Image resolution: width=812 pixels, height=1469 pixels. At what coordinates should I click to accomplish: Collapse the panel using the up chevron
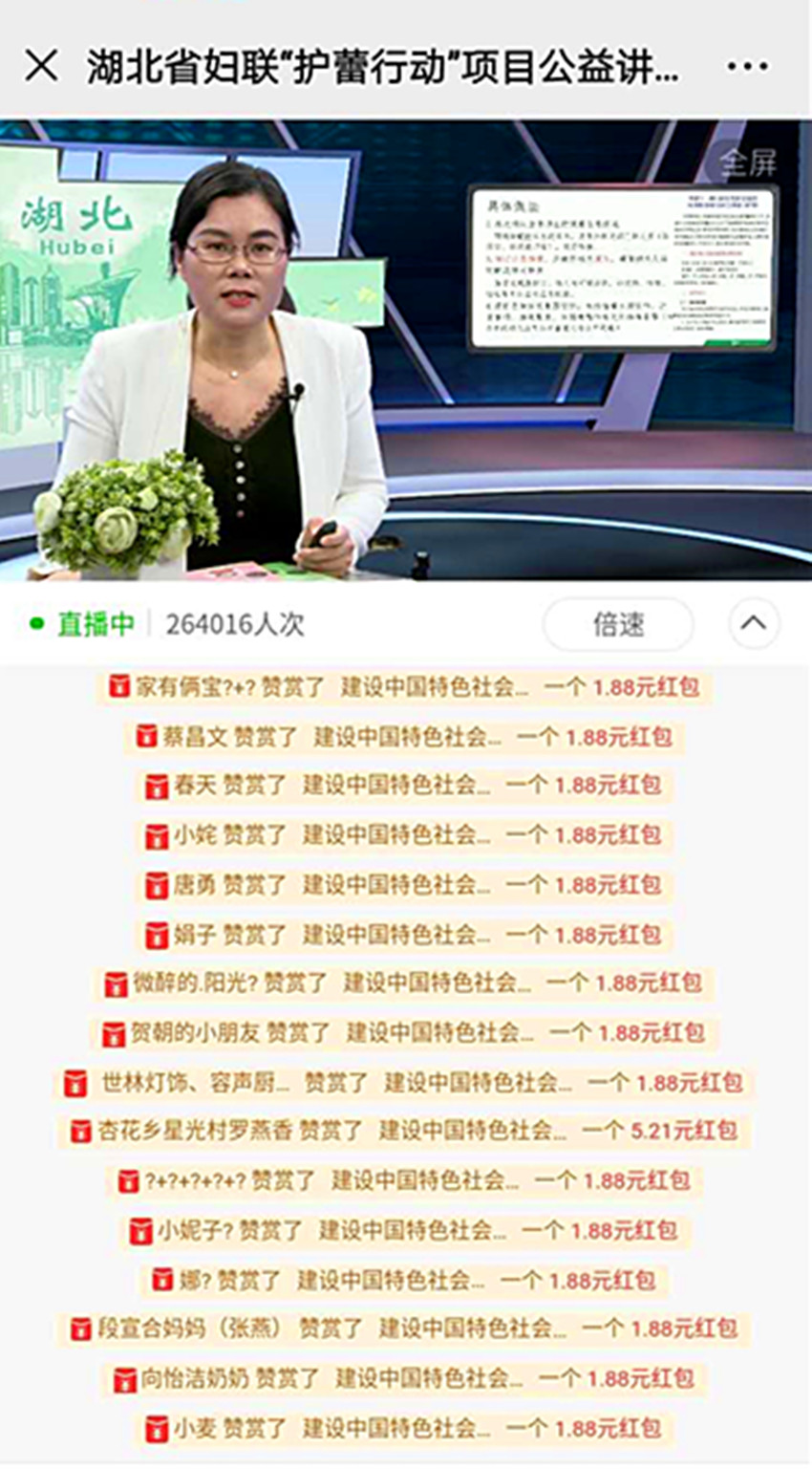754,623
